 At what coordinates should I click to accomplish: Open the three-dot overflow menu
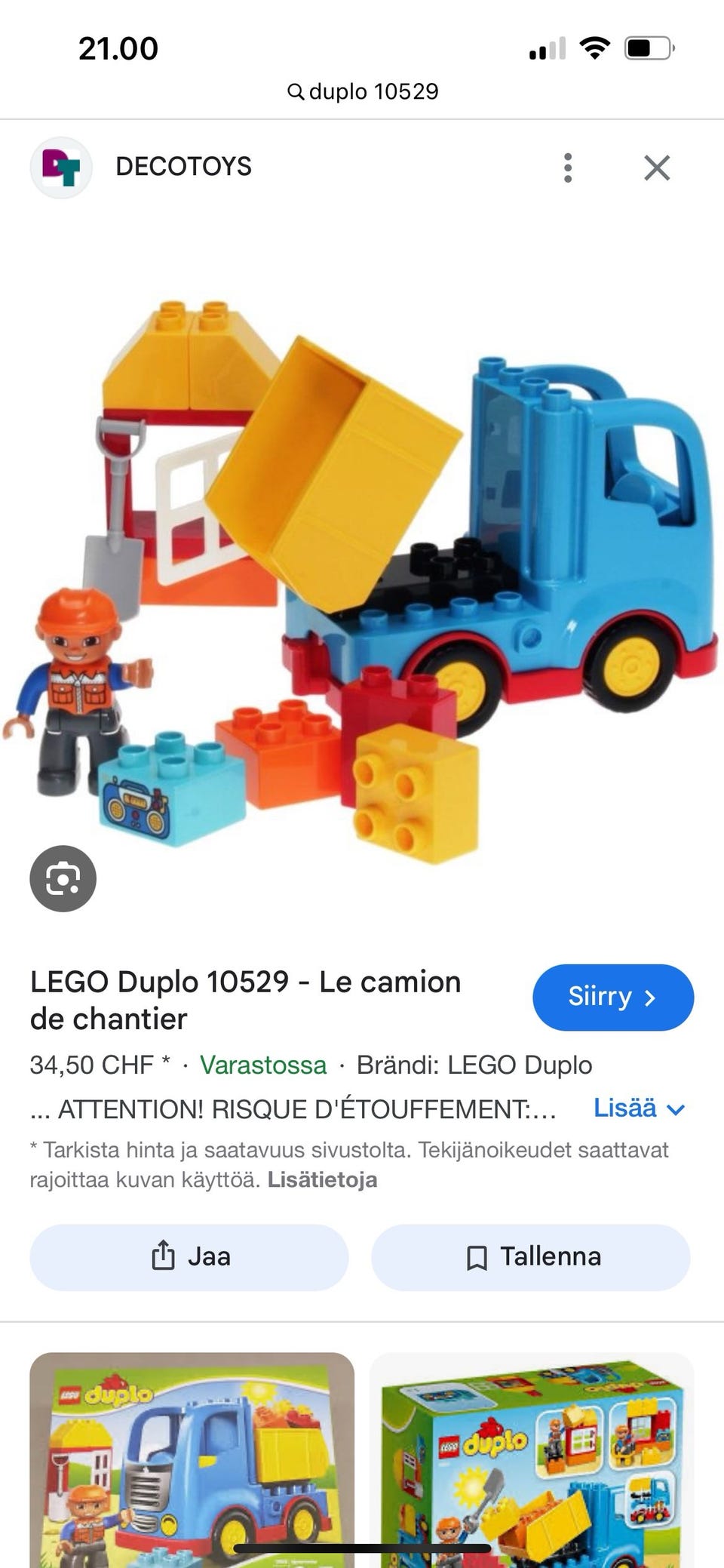[x=568, y=168]
